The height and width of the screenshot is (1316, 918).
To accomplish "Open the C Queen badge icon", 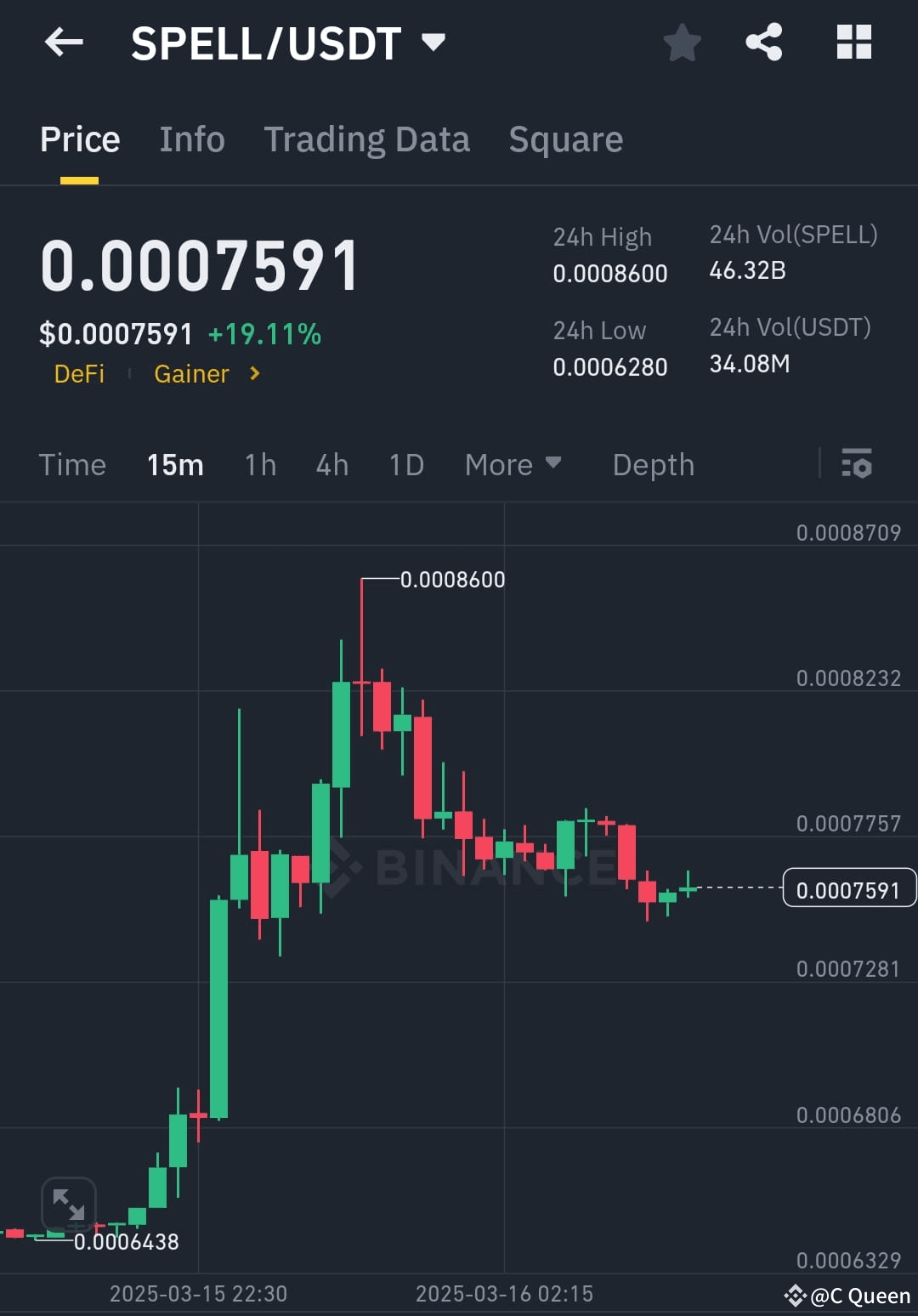I will pos(796,1296).
